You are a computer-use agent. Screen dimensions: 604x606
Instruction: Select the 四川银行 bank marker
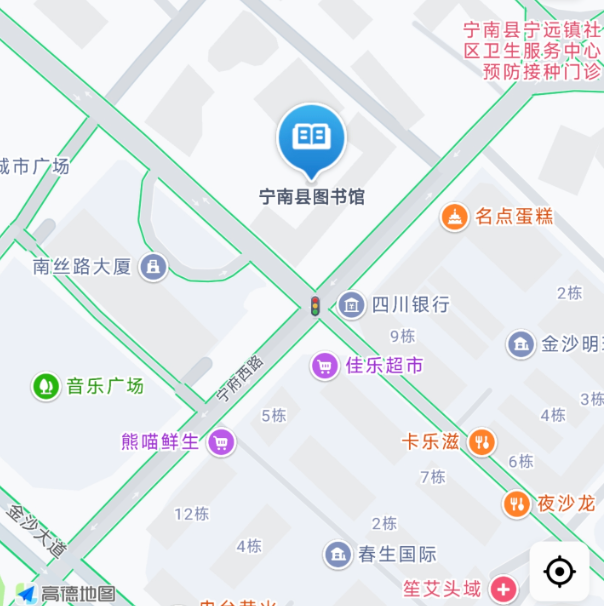click(x=351, y=304)
